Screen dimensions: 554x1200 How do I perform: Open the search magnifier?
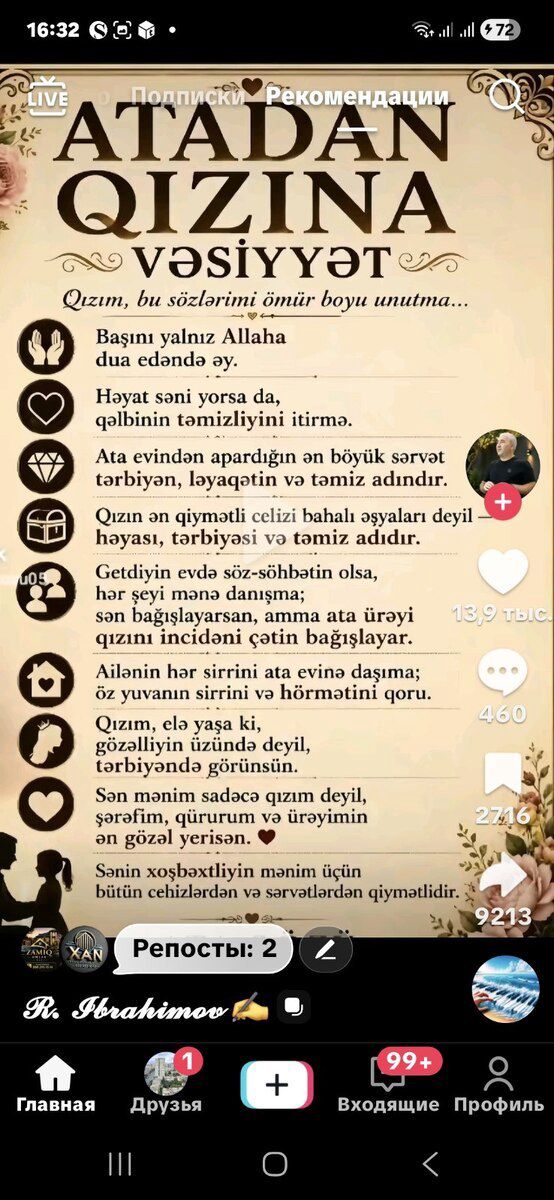pos(506,96)
